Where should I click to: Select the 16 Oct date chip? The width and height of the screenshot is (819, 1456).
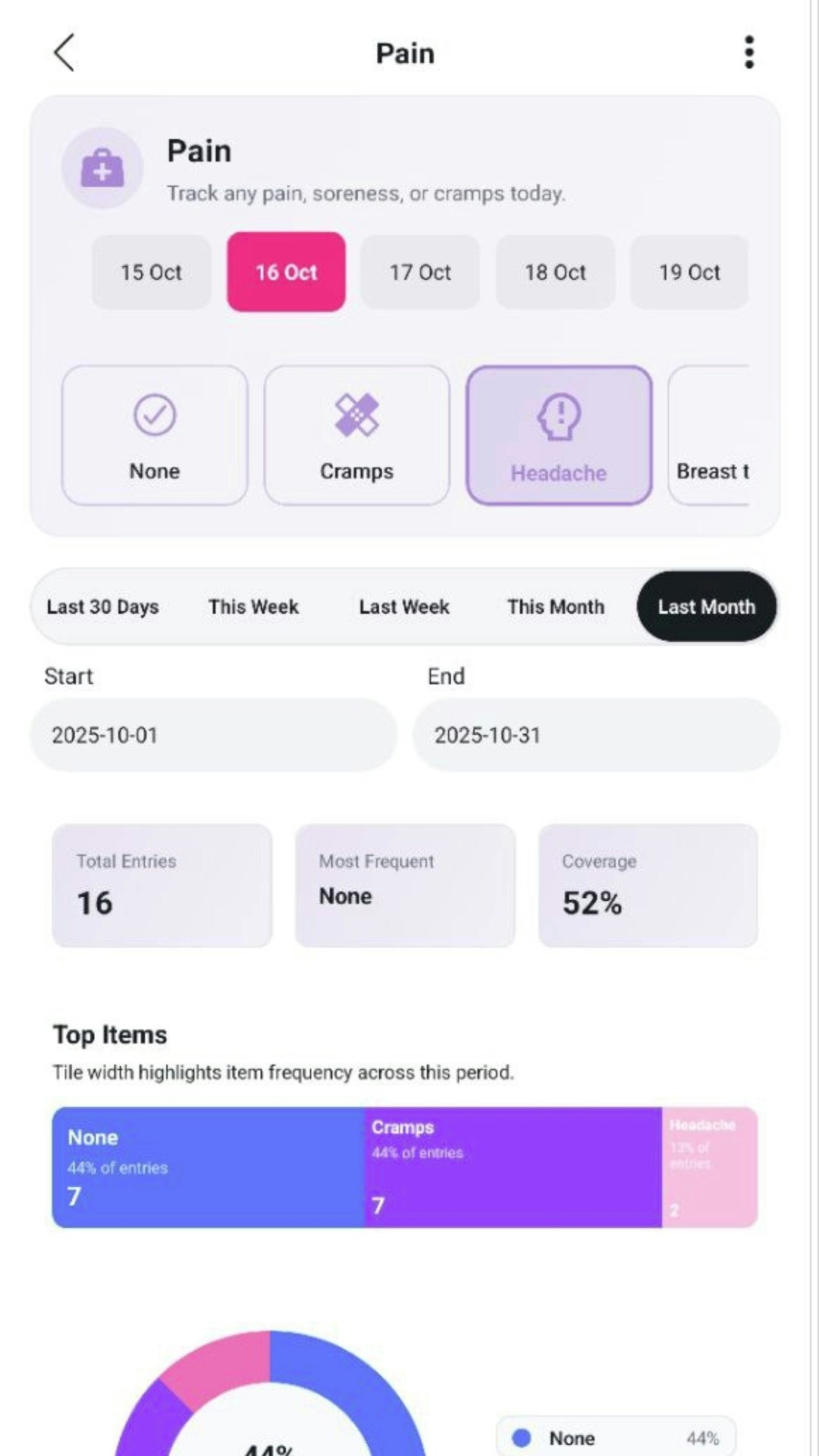pyautogui.click(x=286, y=272)
